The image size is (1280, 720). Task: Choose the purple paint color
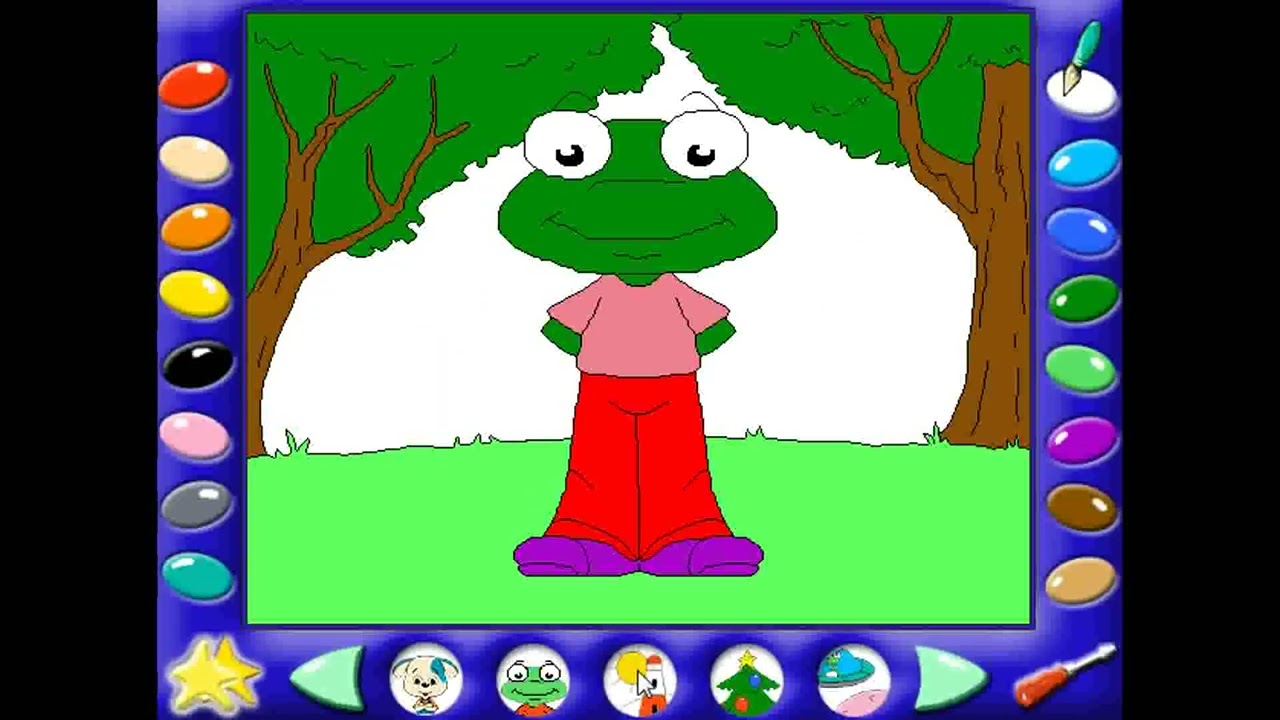(x=1082, y=439)
